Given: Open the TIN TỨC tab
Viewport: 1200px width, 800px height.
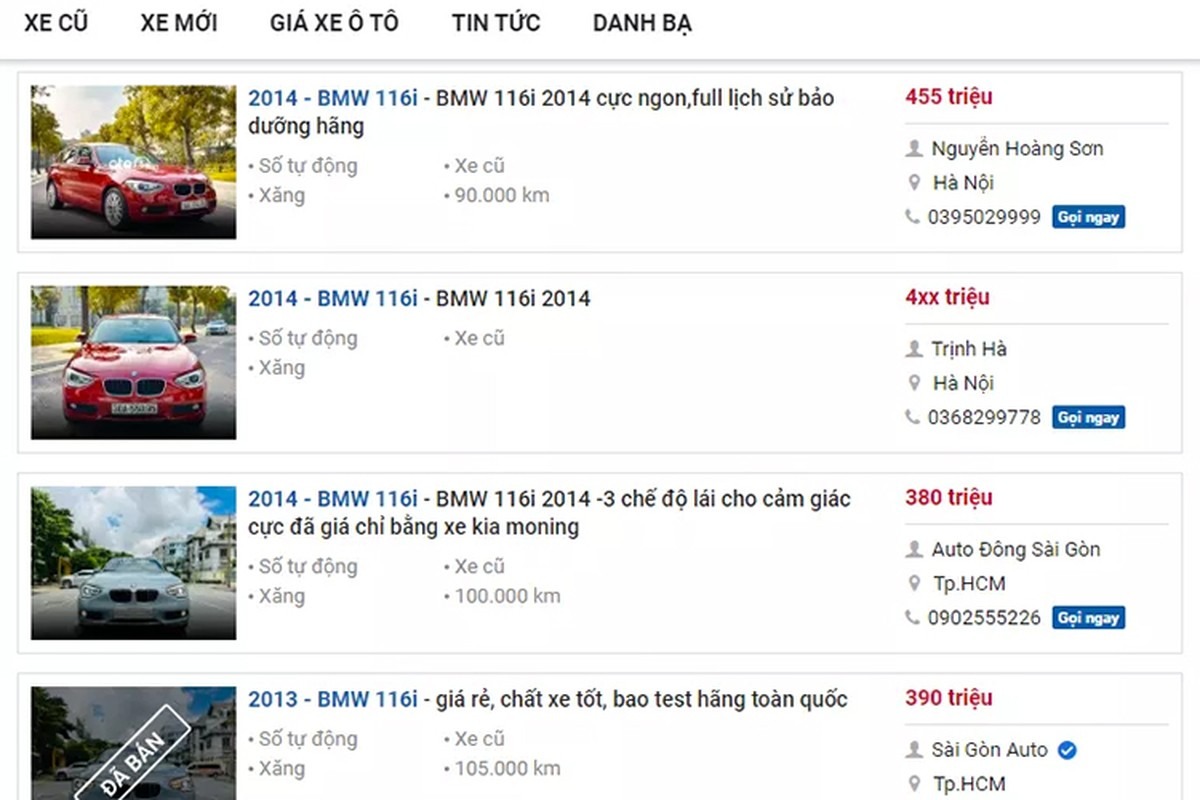Looking at the screenshot, I should point(496,23).
